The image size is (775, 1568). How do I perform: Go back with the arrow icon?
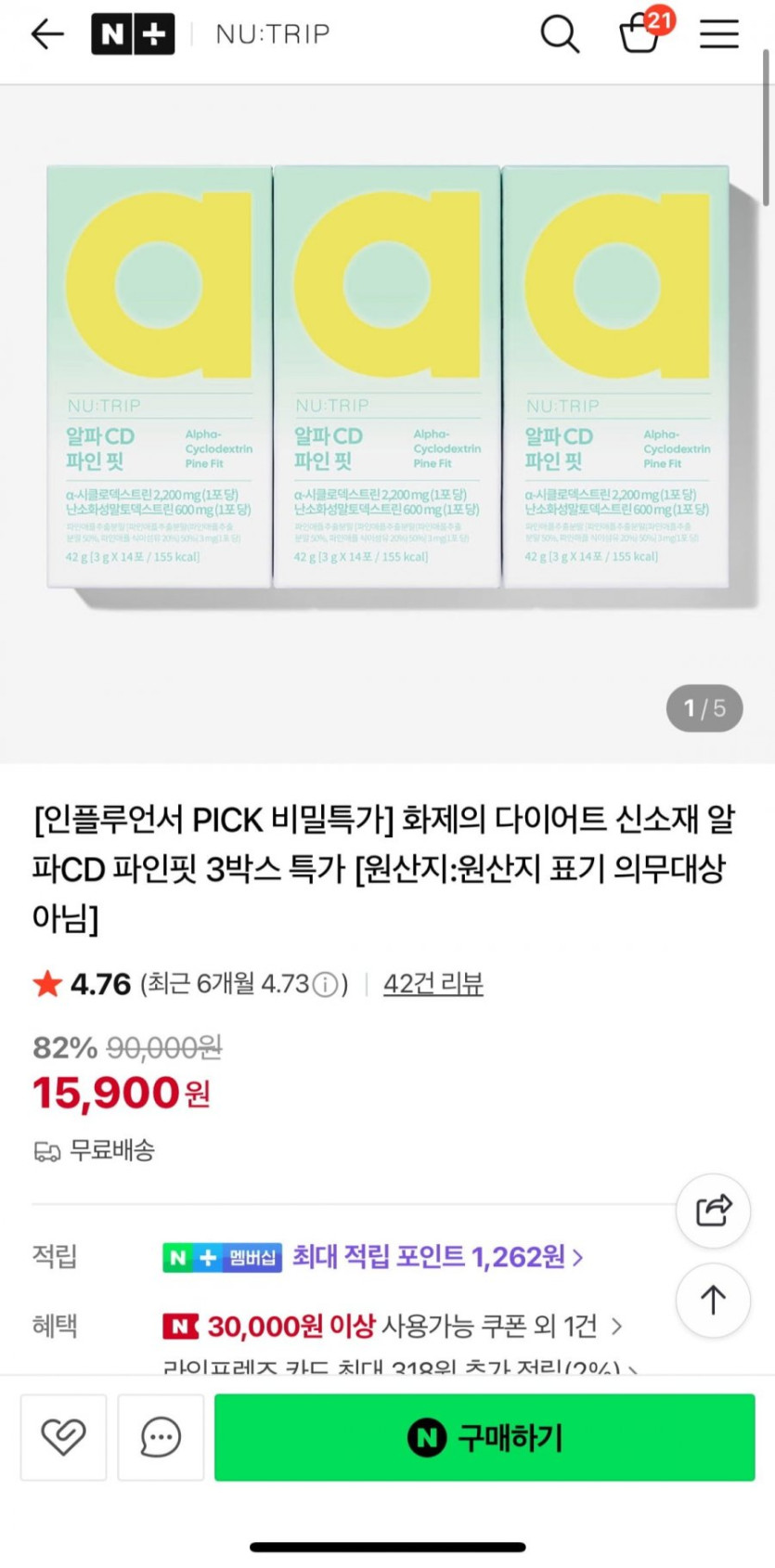47,34
